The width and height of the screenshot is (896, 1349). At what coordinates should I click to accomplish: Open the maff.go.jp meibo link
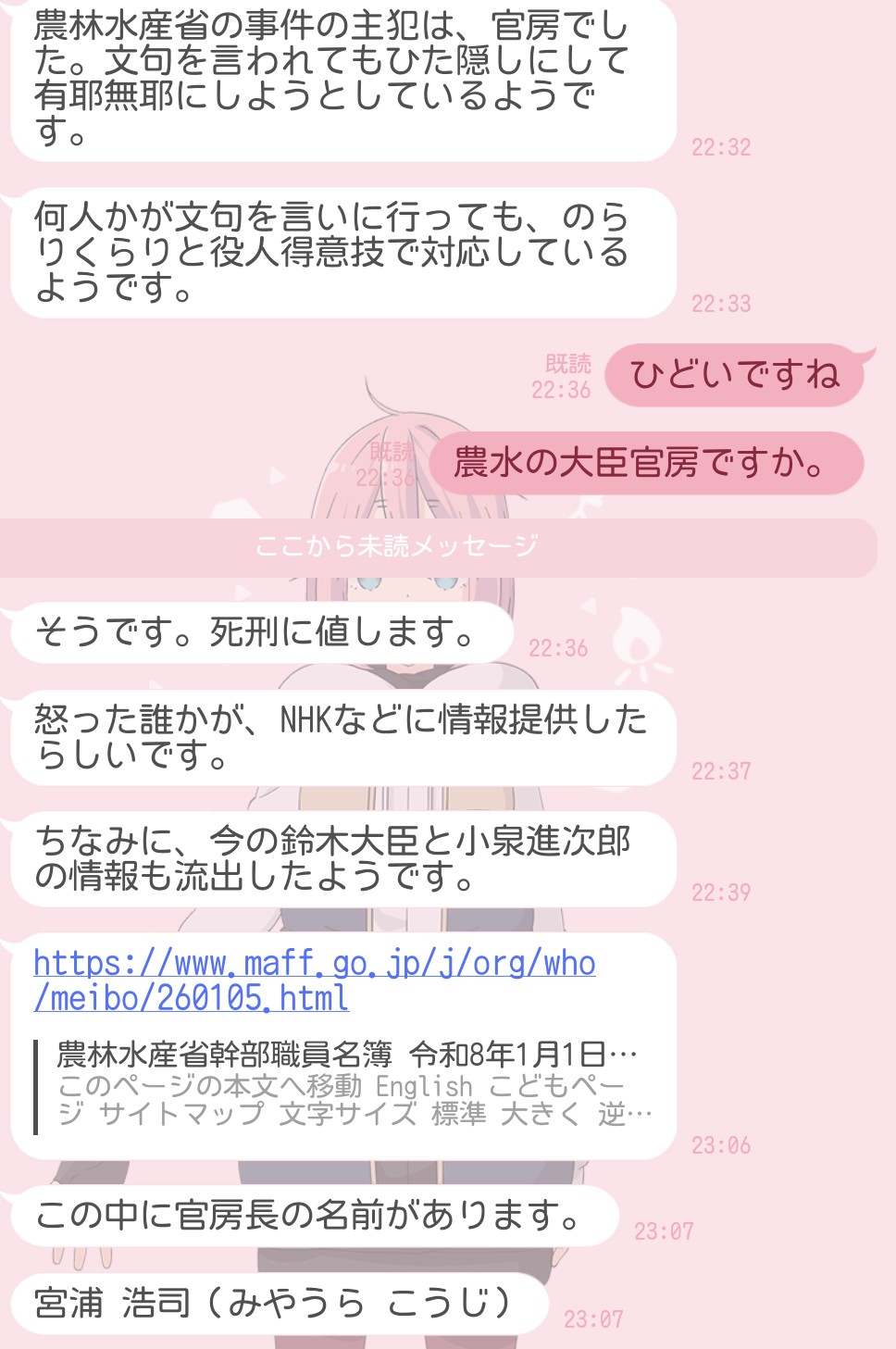[314, 964]
